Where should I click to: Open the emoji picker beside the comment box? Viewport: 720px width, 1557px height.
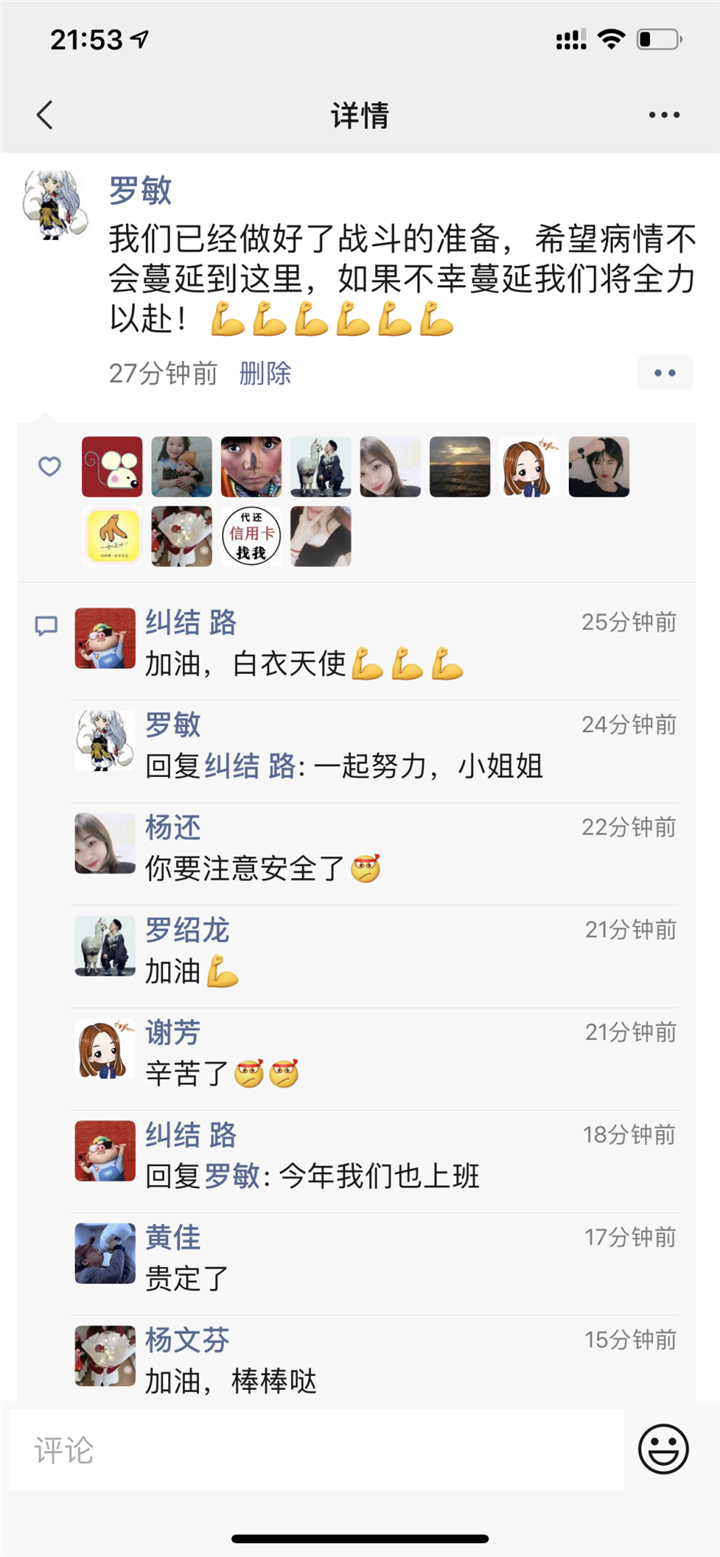(664, 1449)
